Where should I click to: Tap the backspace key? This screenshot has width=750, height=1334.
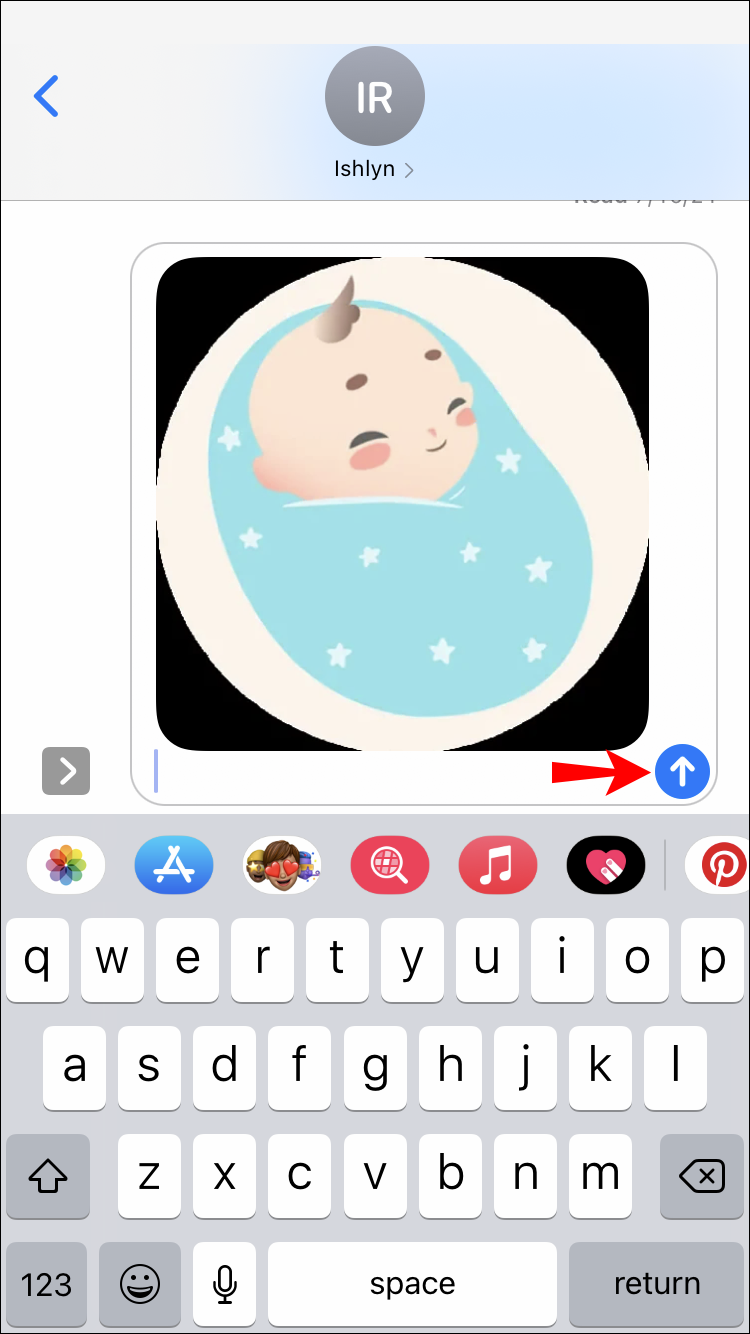point(703,1177)
